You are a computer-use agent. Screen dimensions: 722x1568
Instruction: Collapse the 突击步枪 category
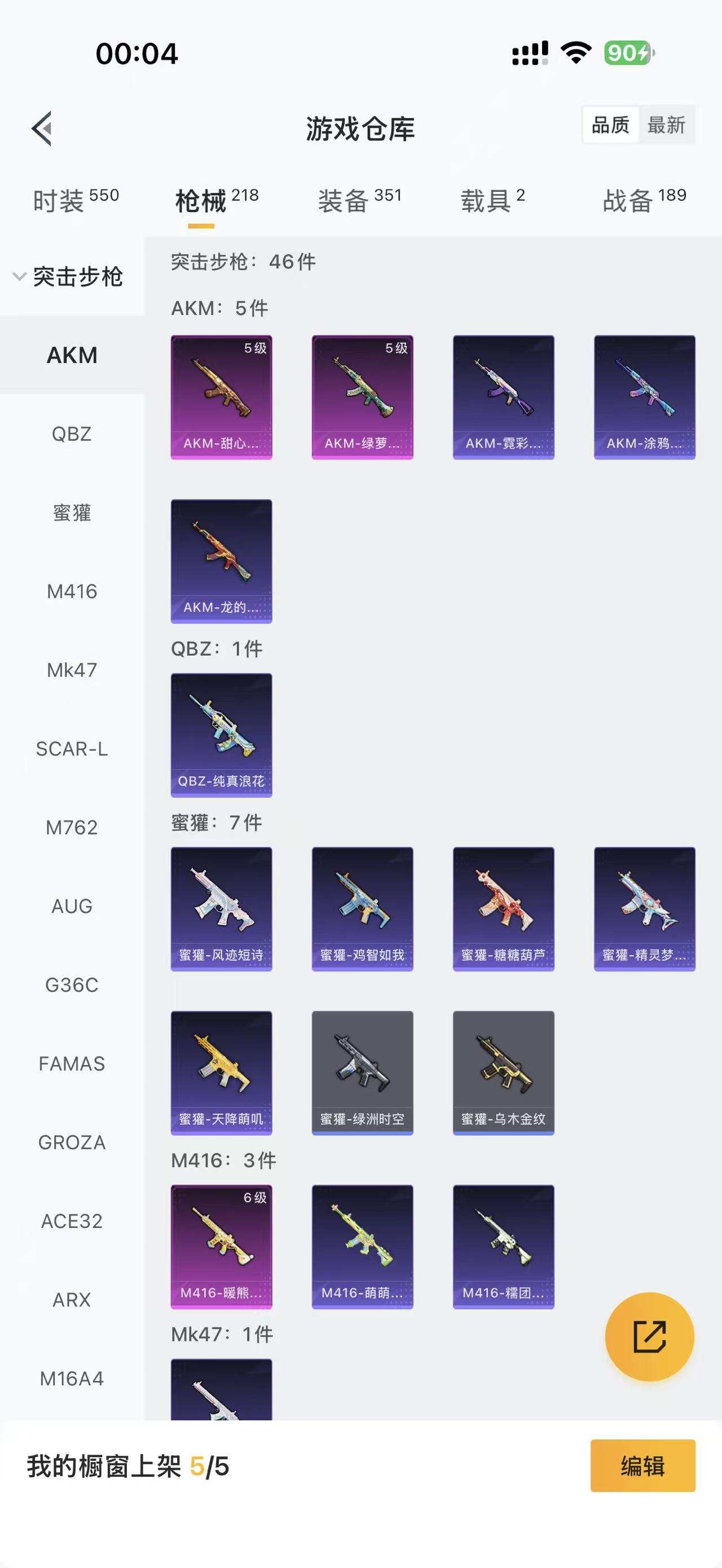click(x=69, y=277)
